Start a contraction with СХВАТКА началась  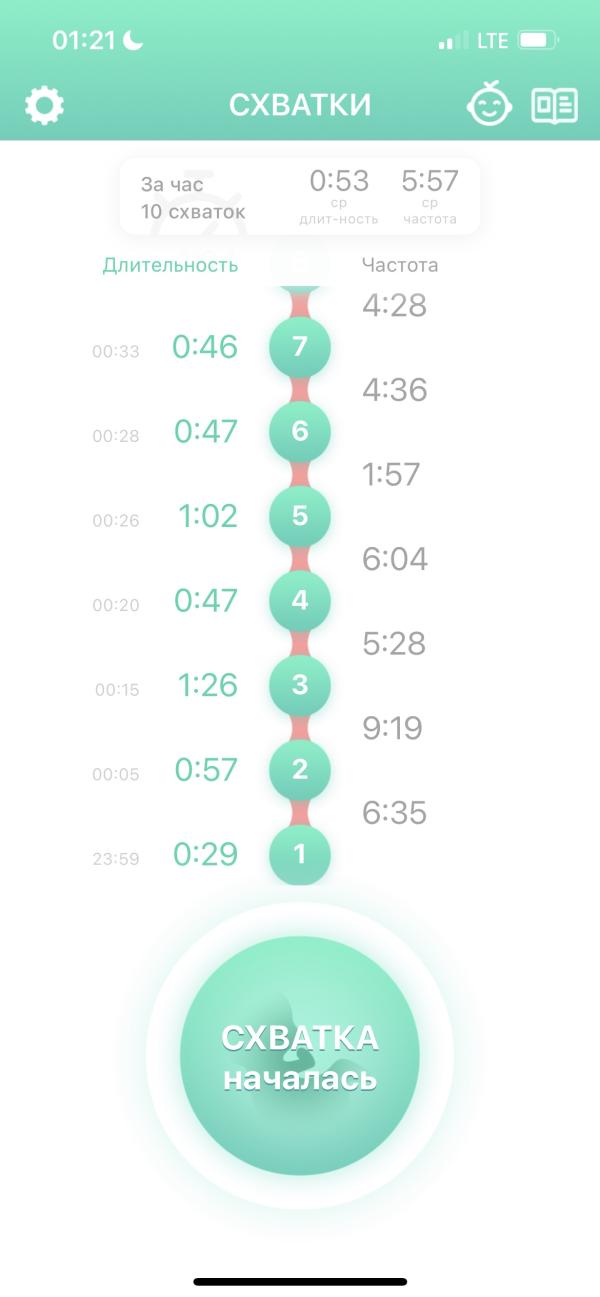tap(300, 1056)
